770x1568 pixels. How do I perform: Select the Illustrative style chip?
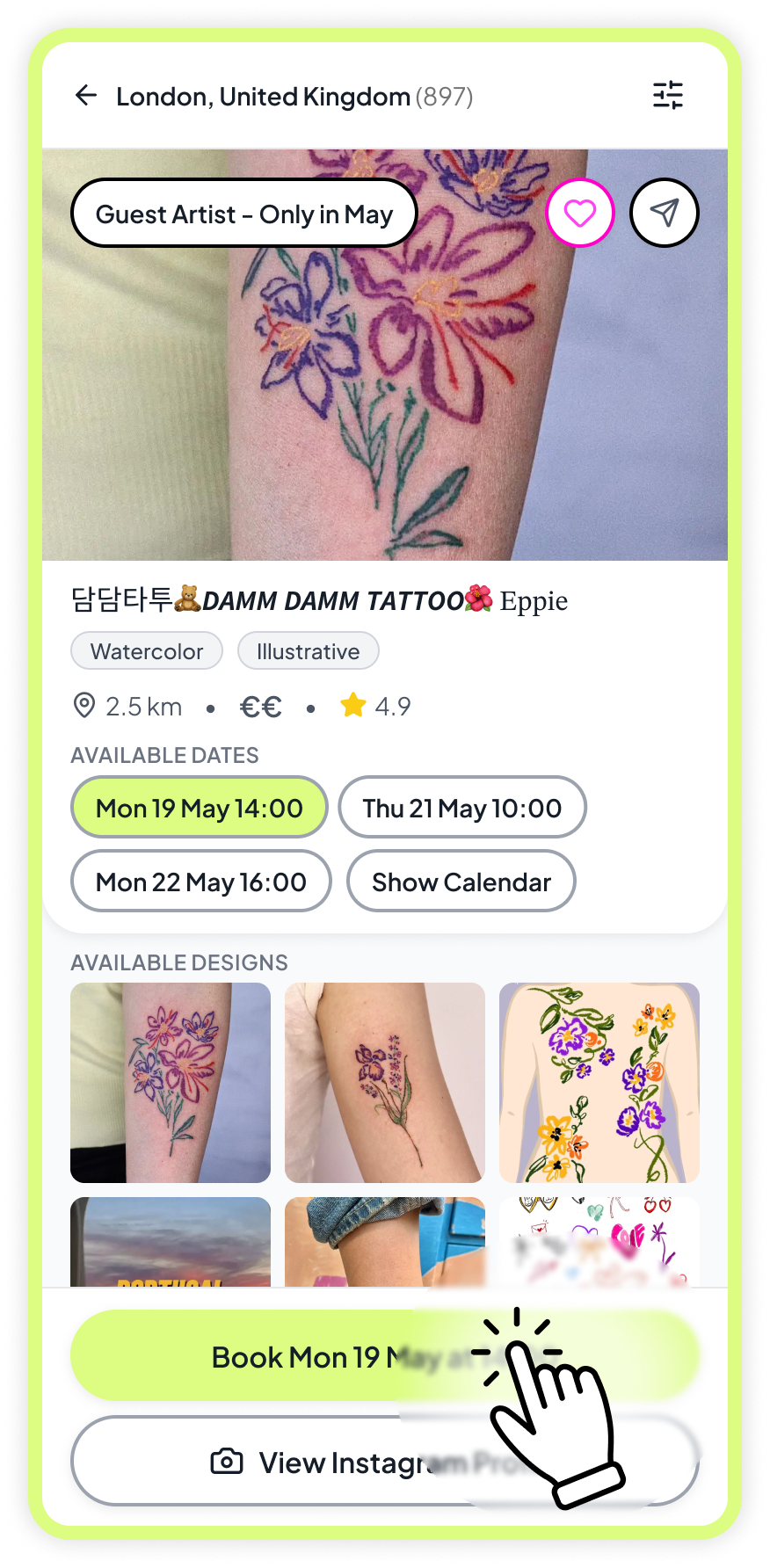[x=308, y=651]
